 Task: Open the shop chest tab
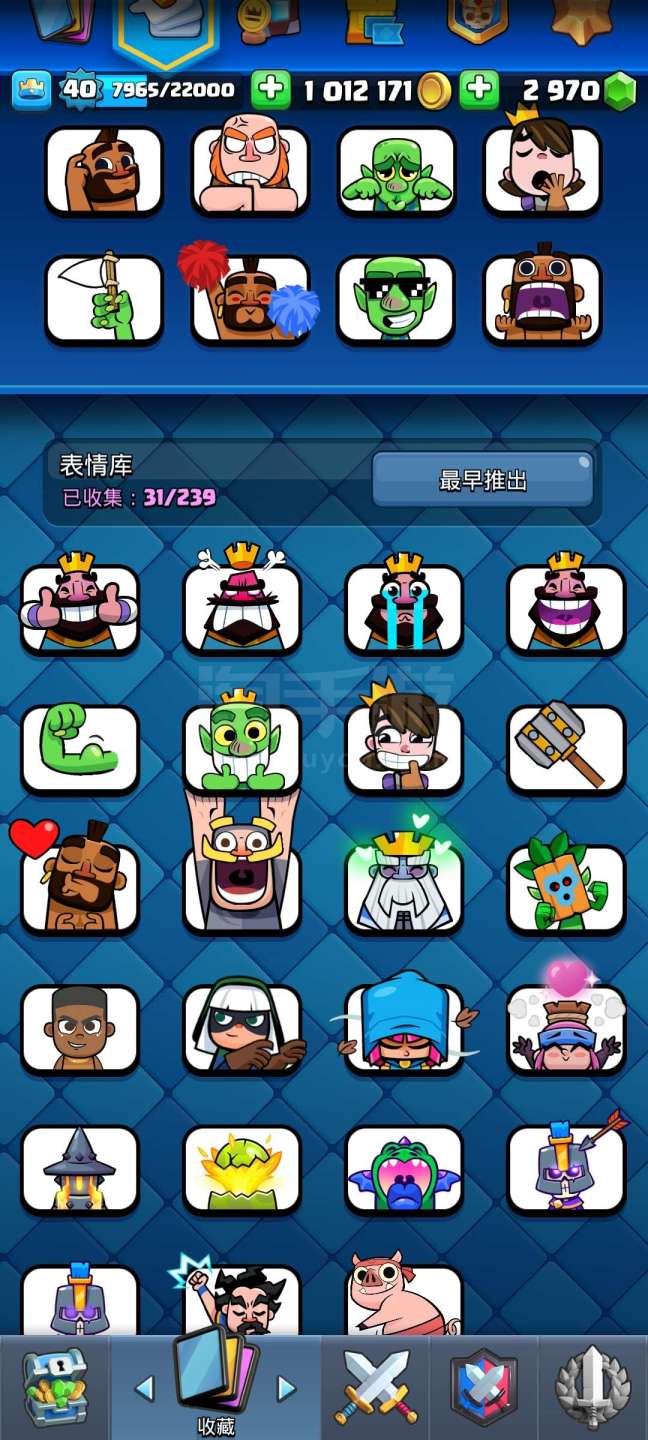tap(55, 1387)
